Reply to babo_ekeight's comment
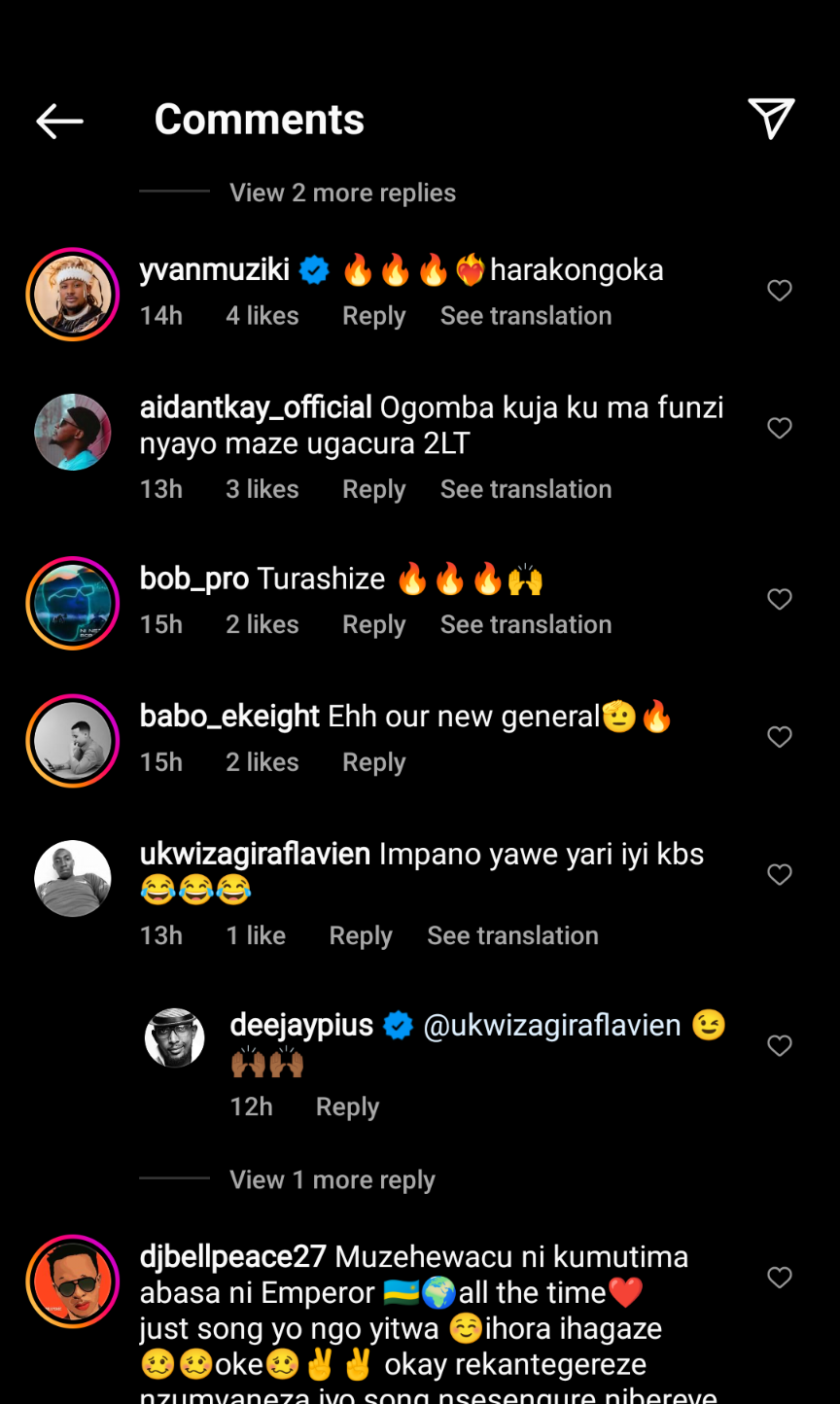Image resolution: width=840 pixels, height=1404 pixels. click(x=373, y=762)
